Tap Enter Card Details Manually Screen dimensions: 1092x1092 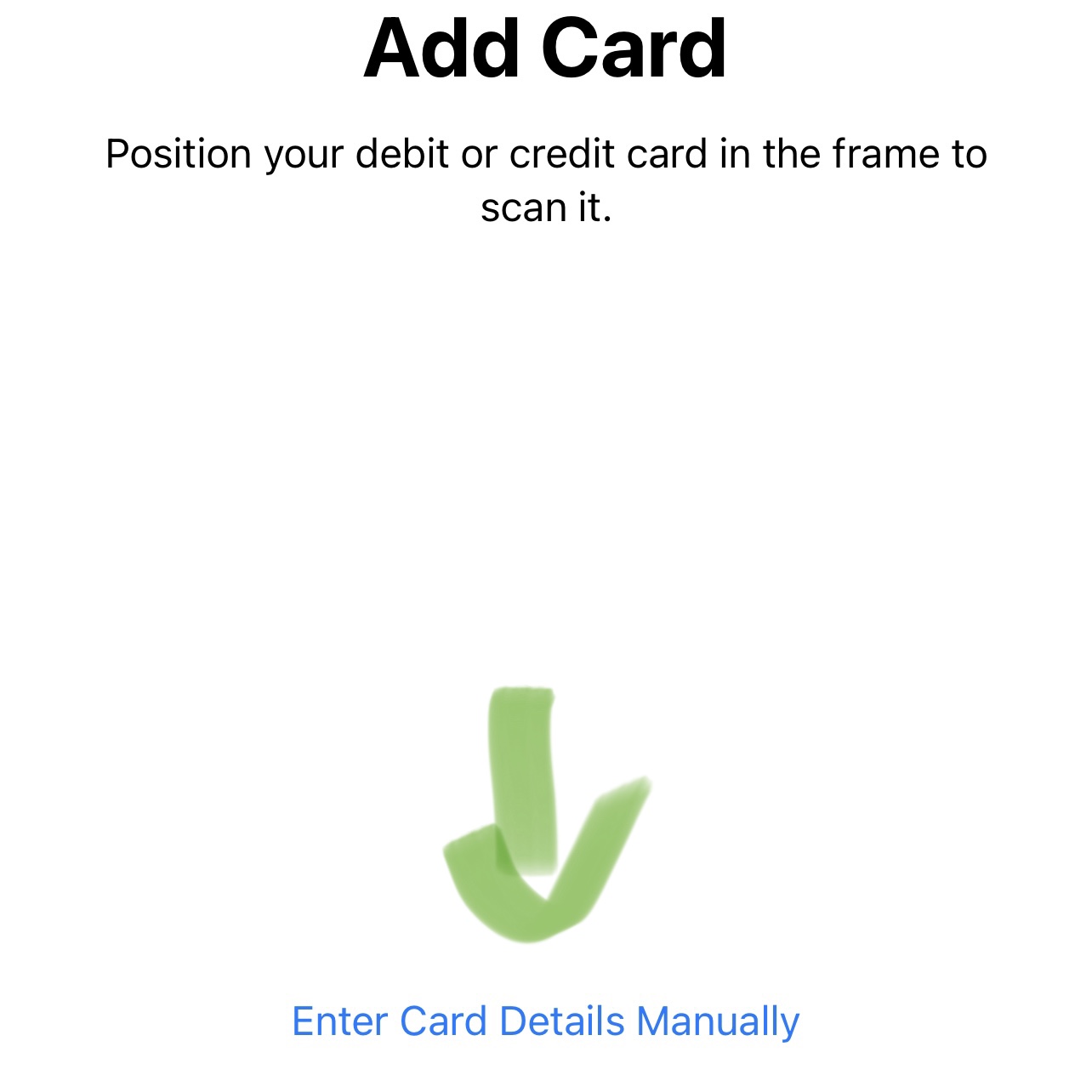tap(545, 1021)
